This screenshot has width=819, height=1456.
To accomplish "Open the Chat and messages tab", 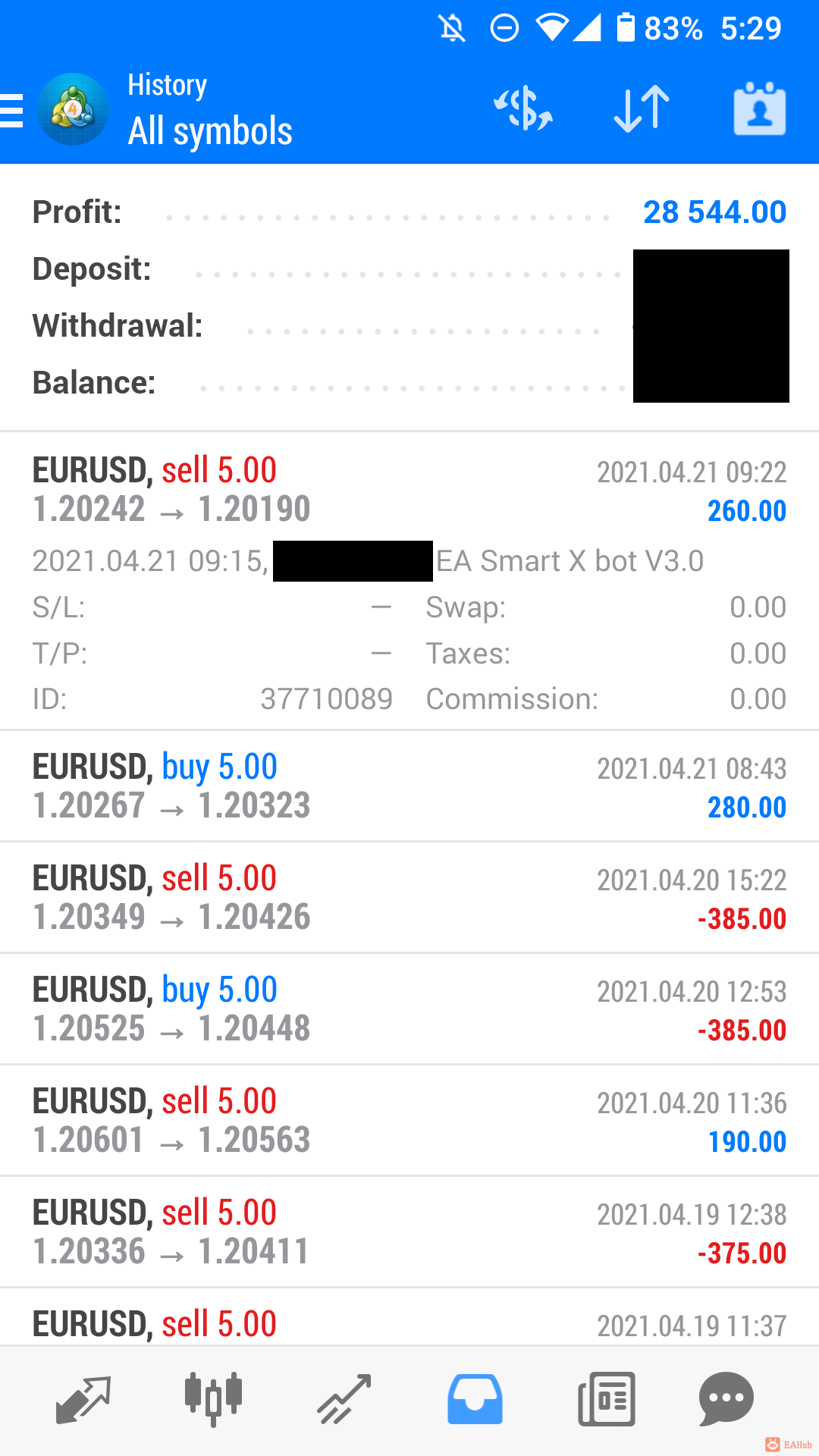I will click(726, 1399).
